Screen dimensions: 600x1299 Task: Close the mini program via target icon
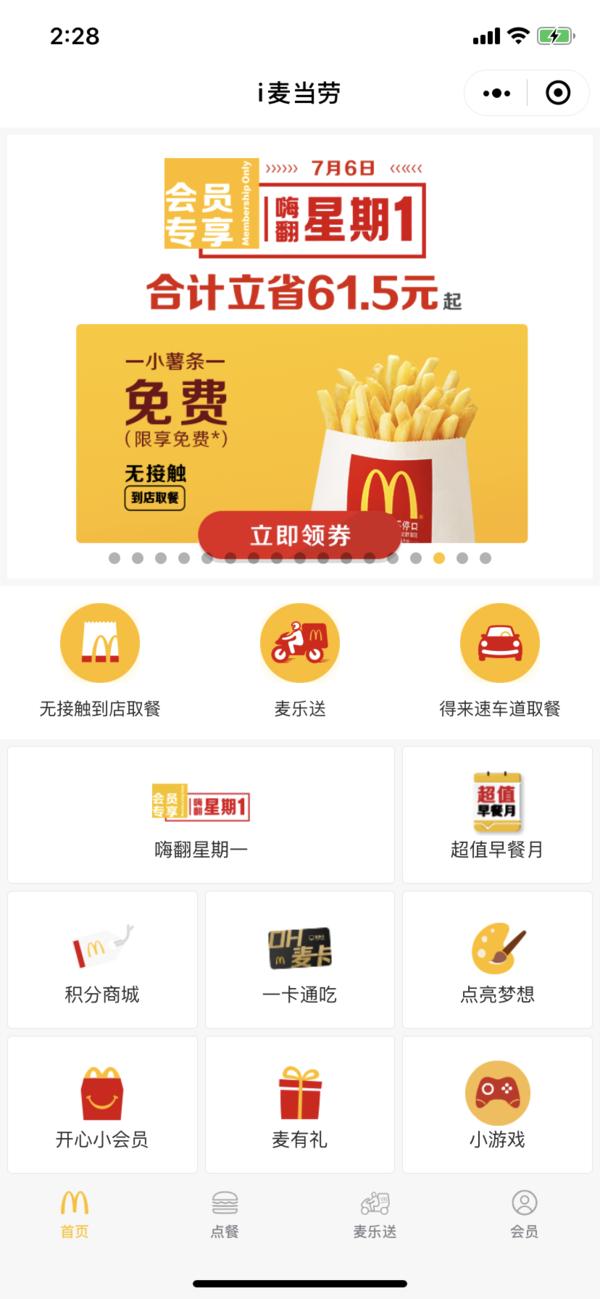point(558,93)
